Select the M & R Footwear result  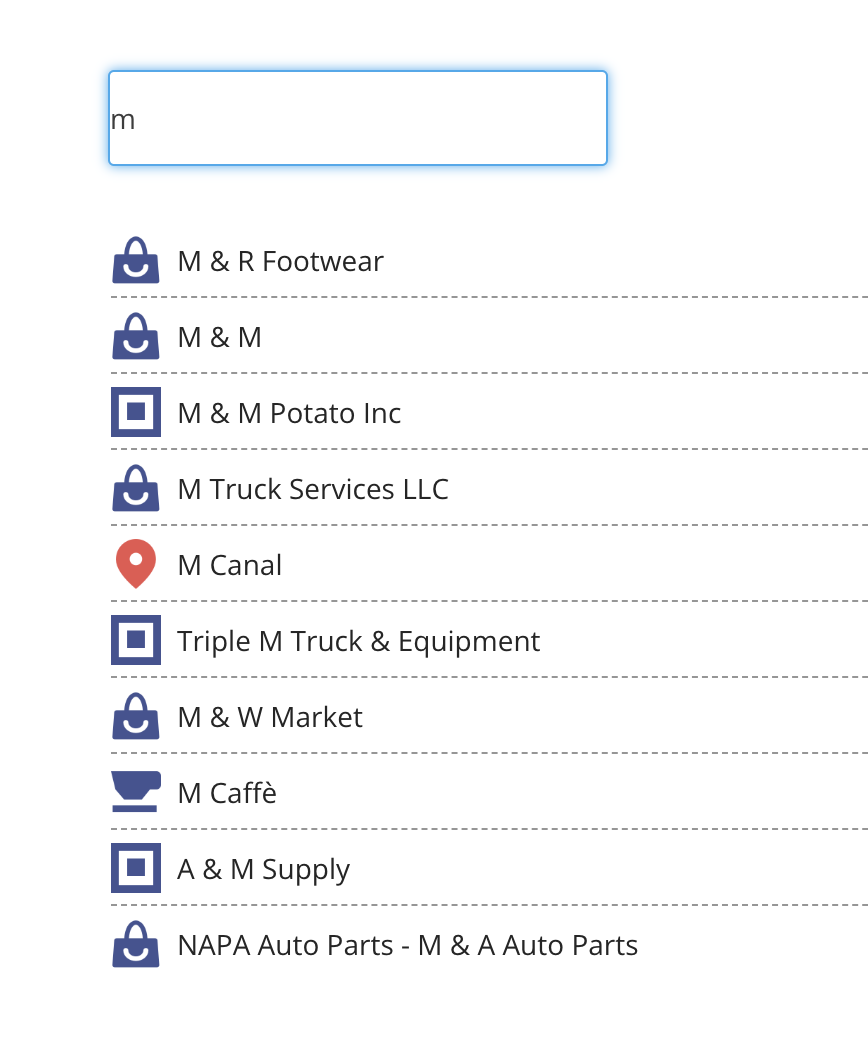tap(280, 261)
